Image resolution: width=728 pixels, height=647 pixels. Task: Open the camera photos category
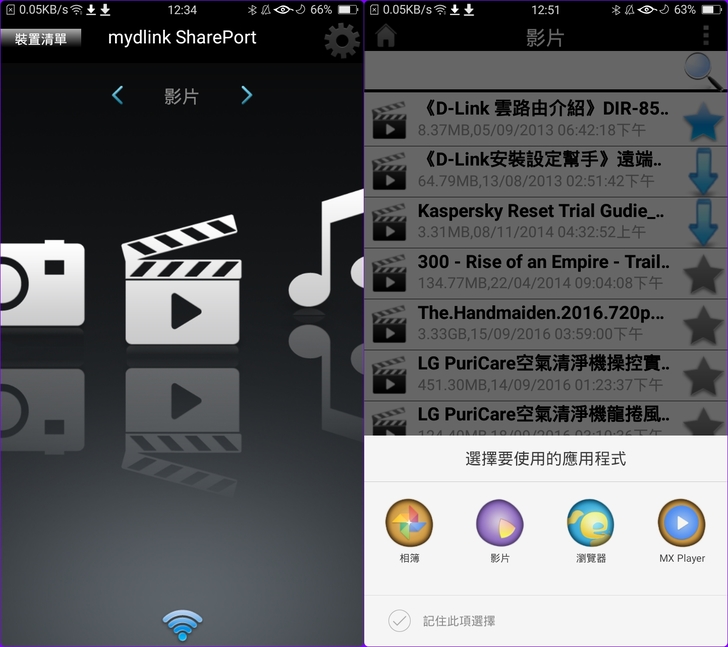point(40,283)
